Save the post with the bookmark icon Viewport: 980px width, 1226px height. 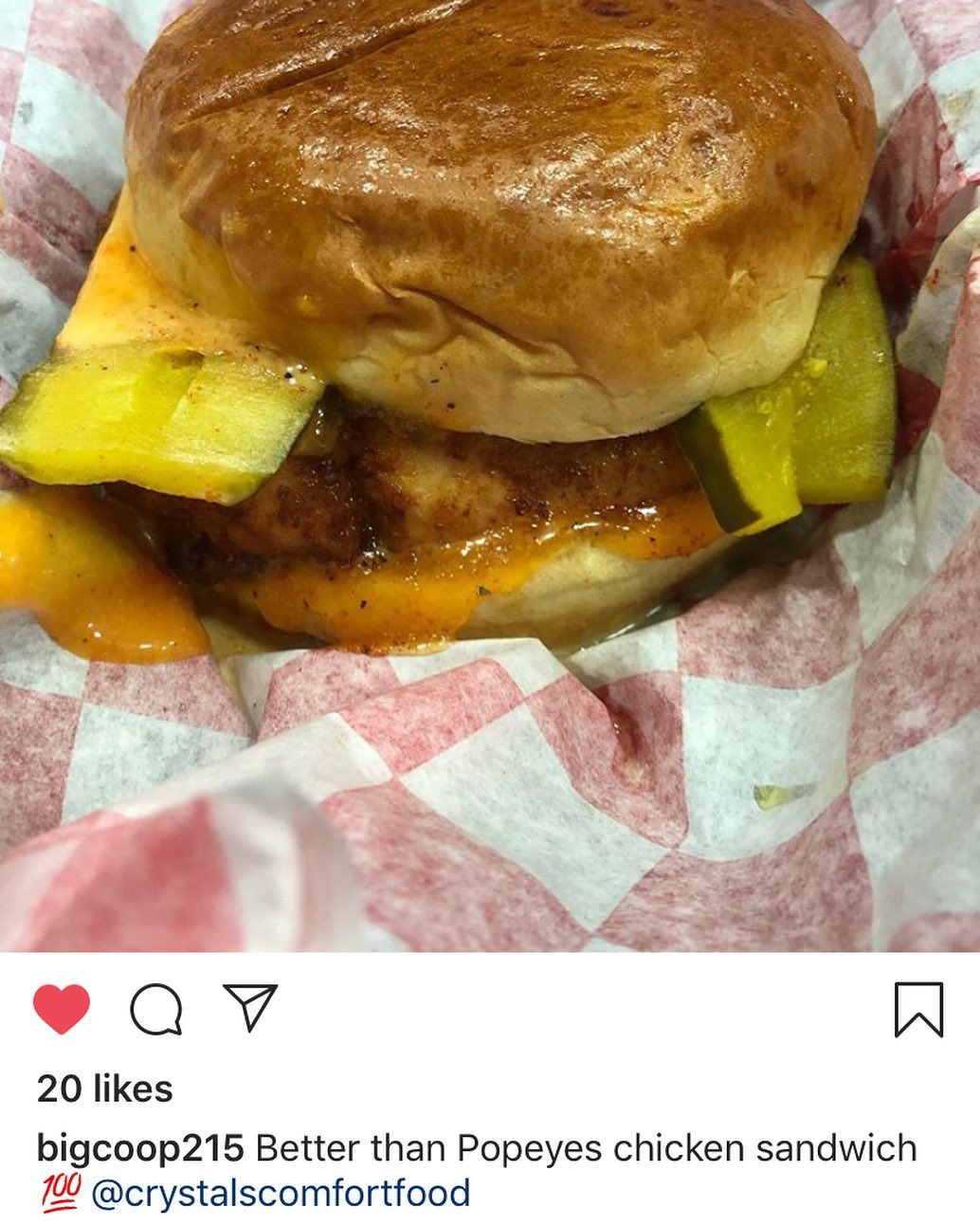click(918, 1010)
